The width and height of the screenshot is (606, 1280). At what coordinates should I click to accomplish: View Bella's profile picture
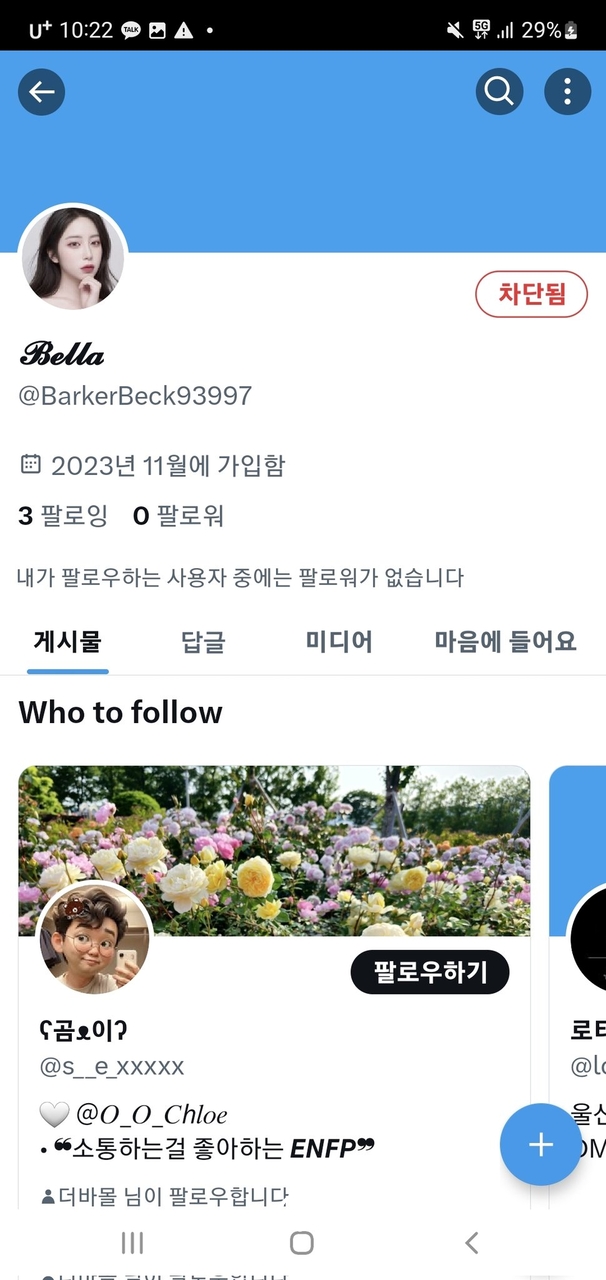click(73, 257)
